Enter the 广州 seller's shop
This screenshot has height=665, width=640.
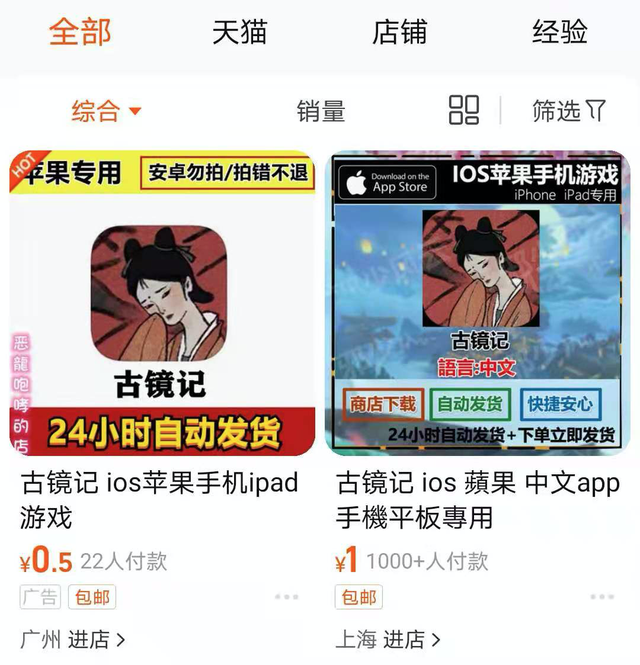click(72, 639)
